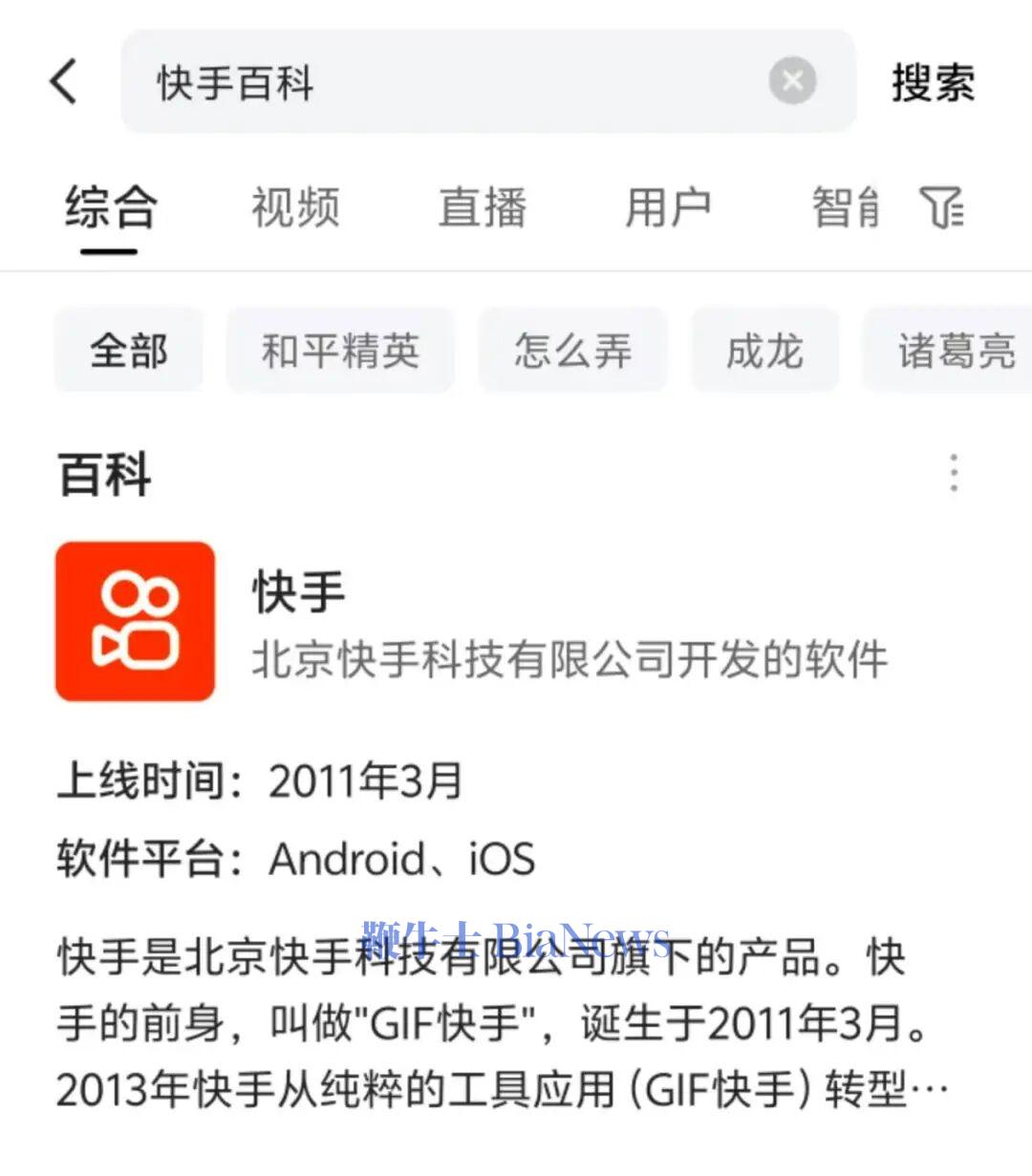This screenshot has height=1176, width=1032.
Task: Tap the 怎么弄 filter chip
Action: (x=571, y=351)
